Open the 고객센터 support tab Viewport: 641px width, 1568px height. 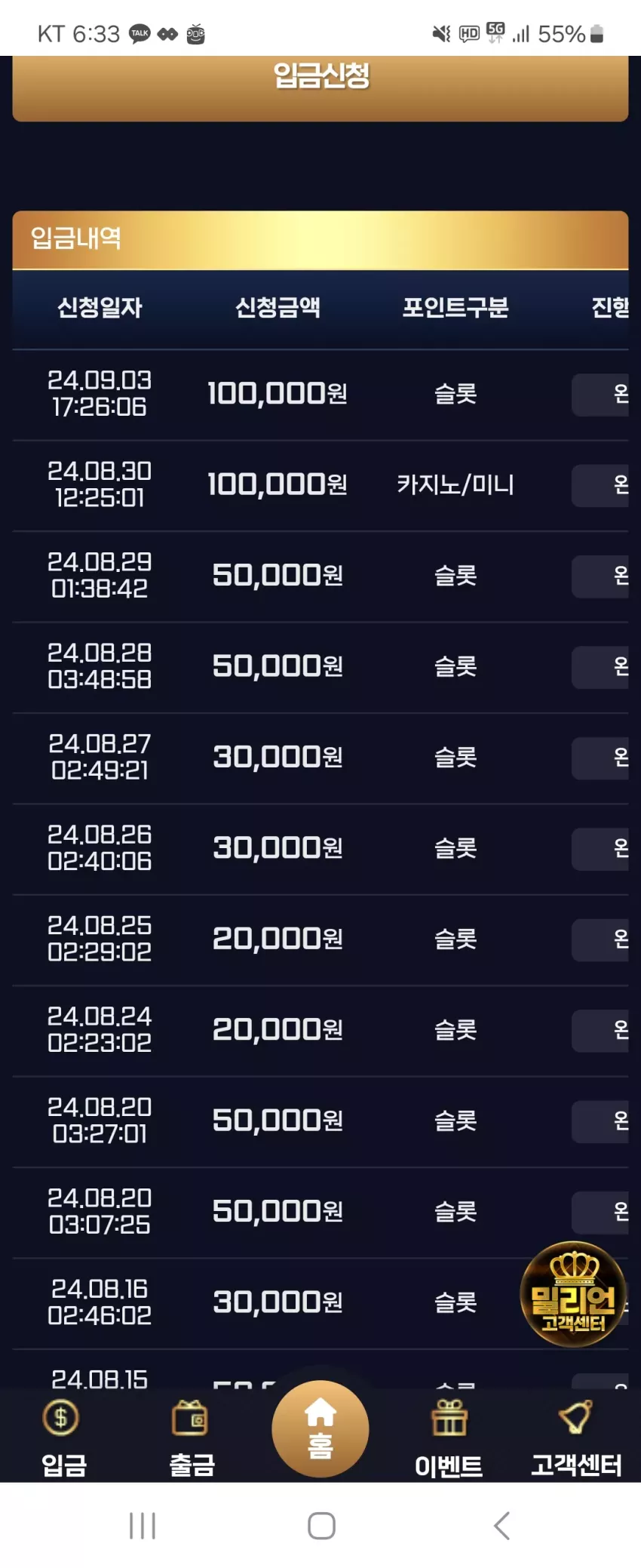click(x=576, y=1438)
